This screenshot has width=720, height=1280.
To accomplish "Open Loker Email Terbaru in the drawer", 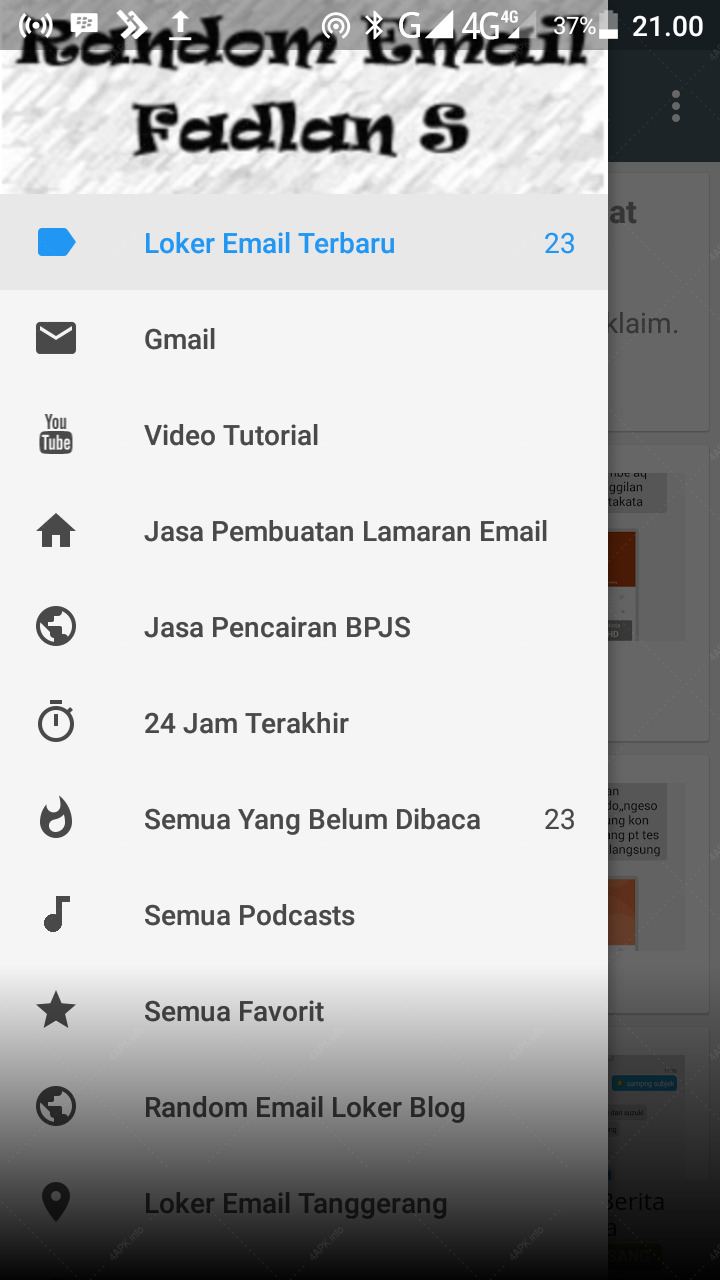I will [x=304, y=243].
